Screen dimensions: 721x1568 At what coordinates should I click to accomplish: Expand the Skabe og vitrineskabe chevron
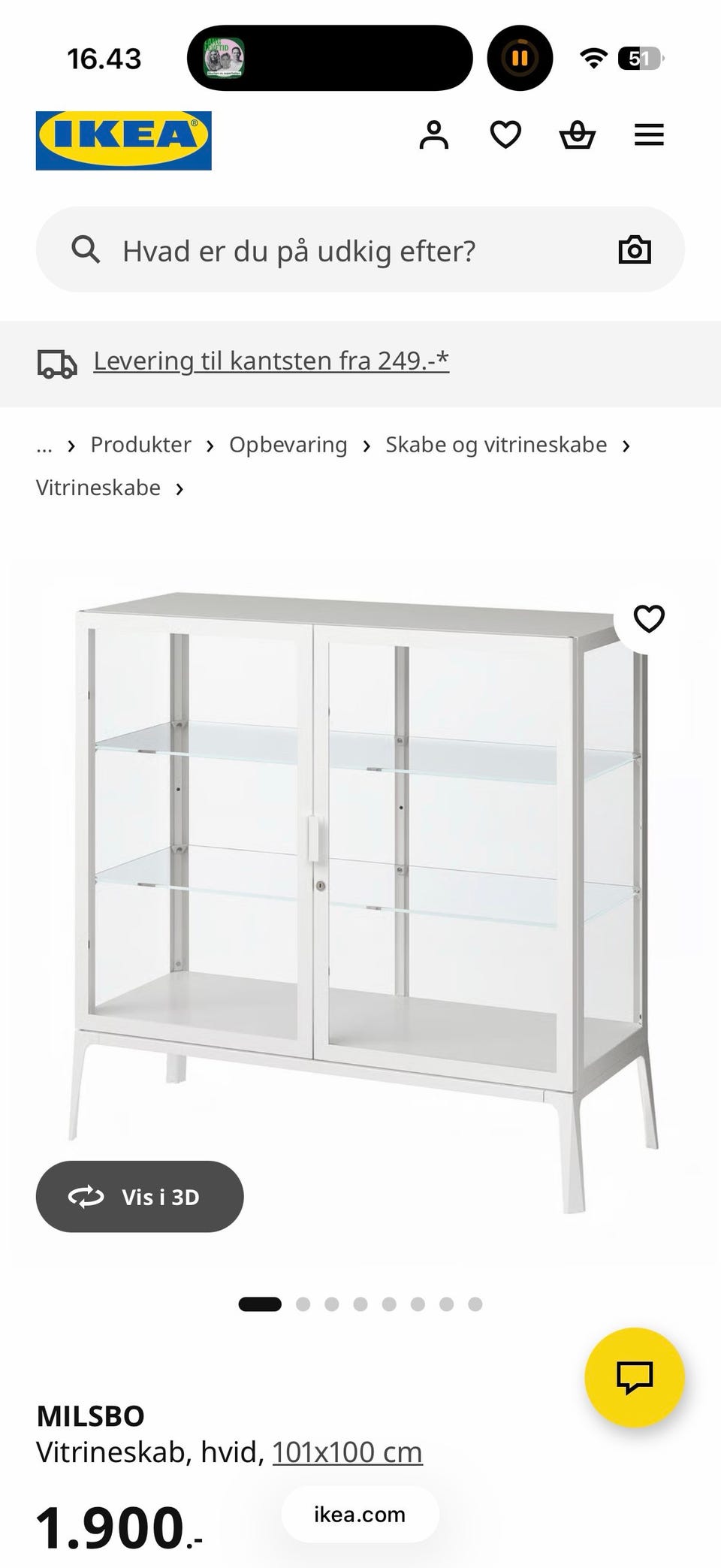(x=626, y=445)
